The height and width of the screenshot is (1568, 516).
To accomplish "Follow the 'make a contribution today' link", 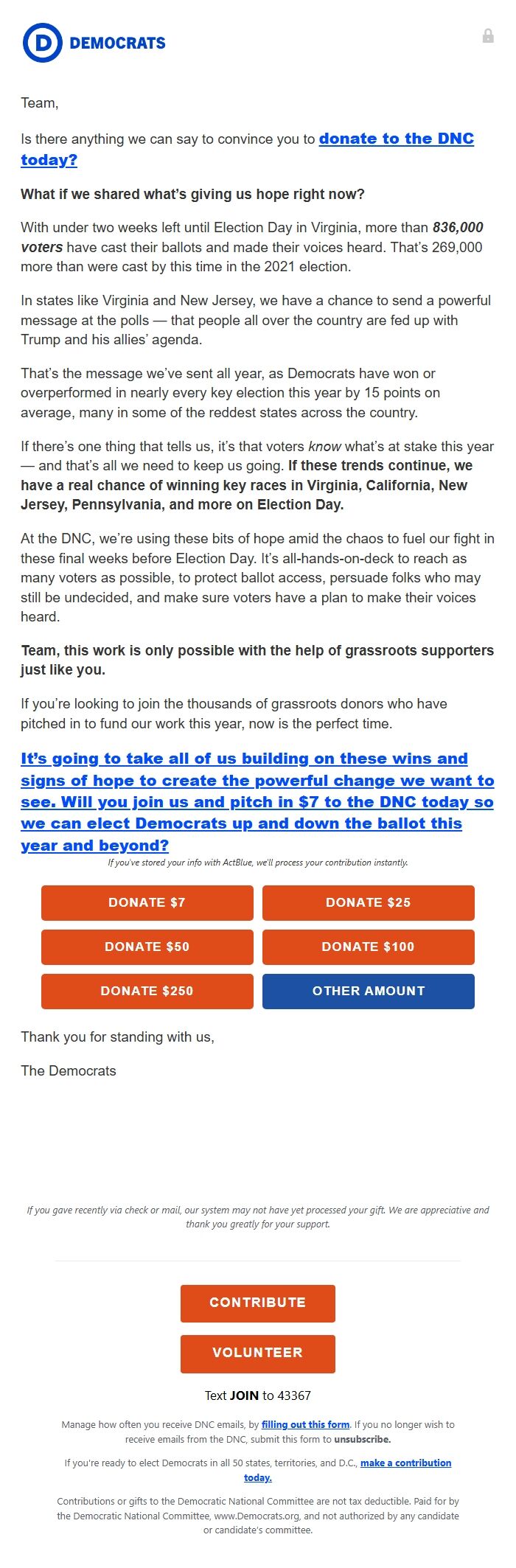I will 405,1463.
